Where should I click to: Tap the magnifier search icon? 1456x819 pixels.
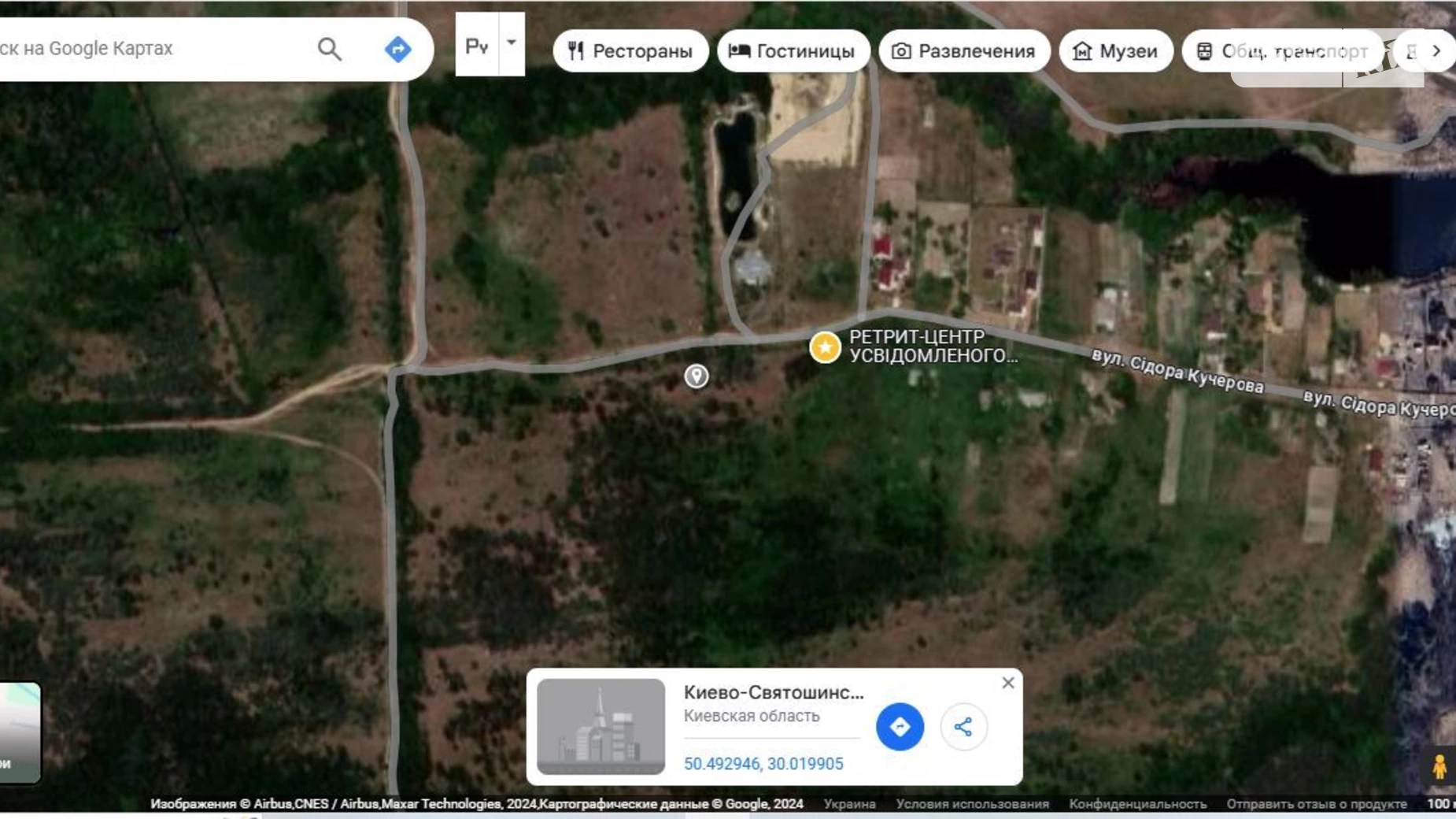click(x=330, y=50)
